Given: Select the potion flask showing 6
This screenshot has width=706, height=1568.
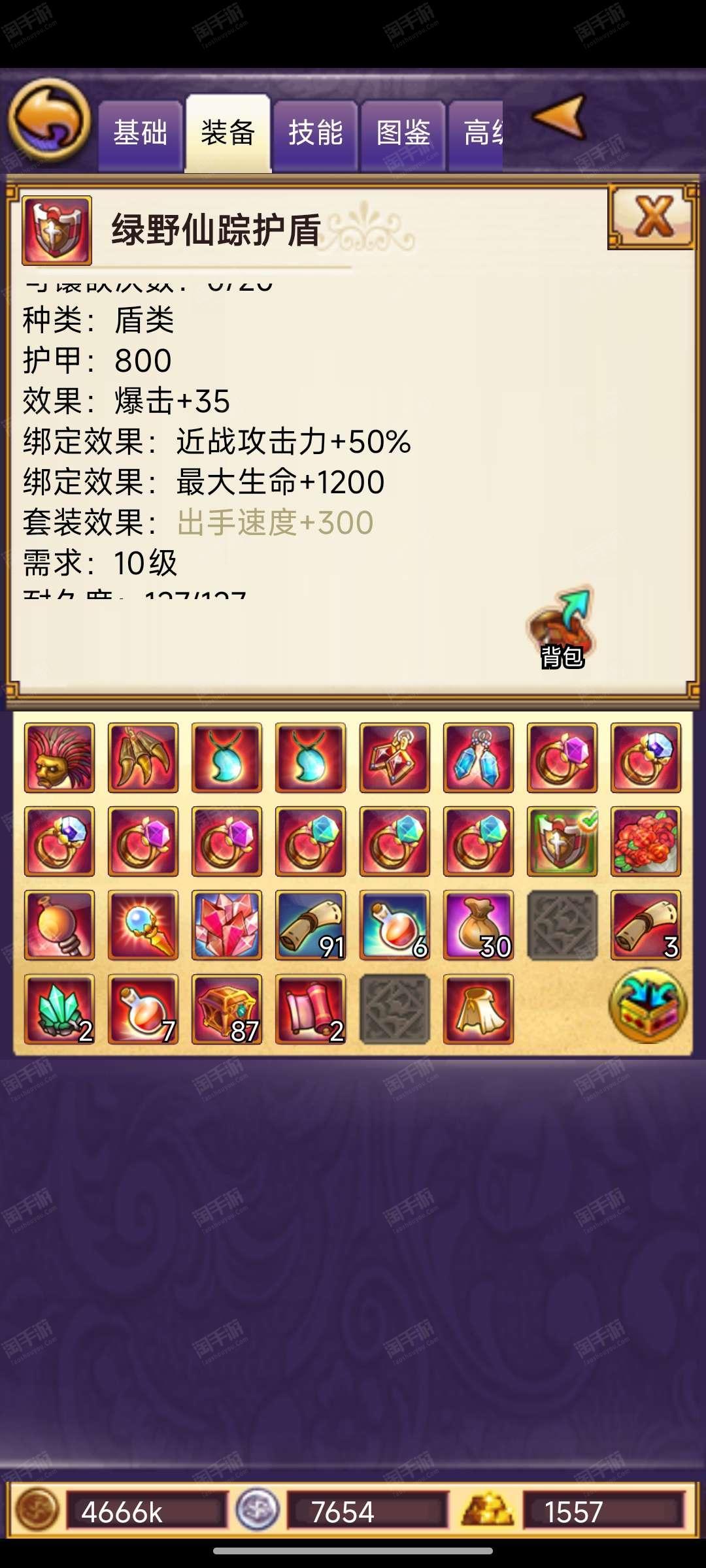Looking at the screenshot, I should [x=395, y=925].
